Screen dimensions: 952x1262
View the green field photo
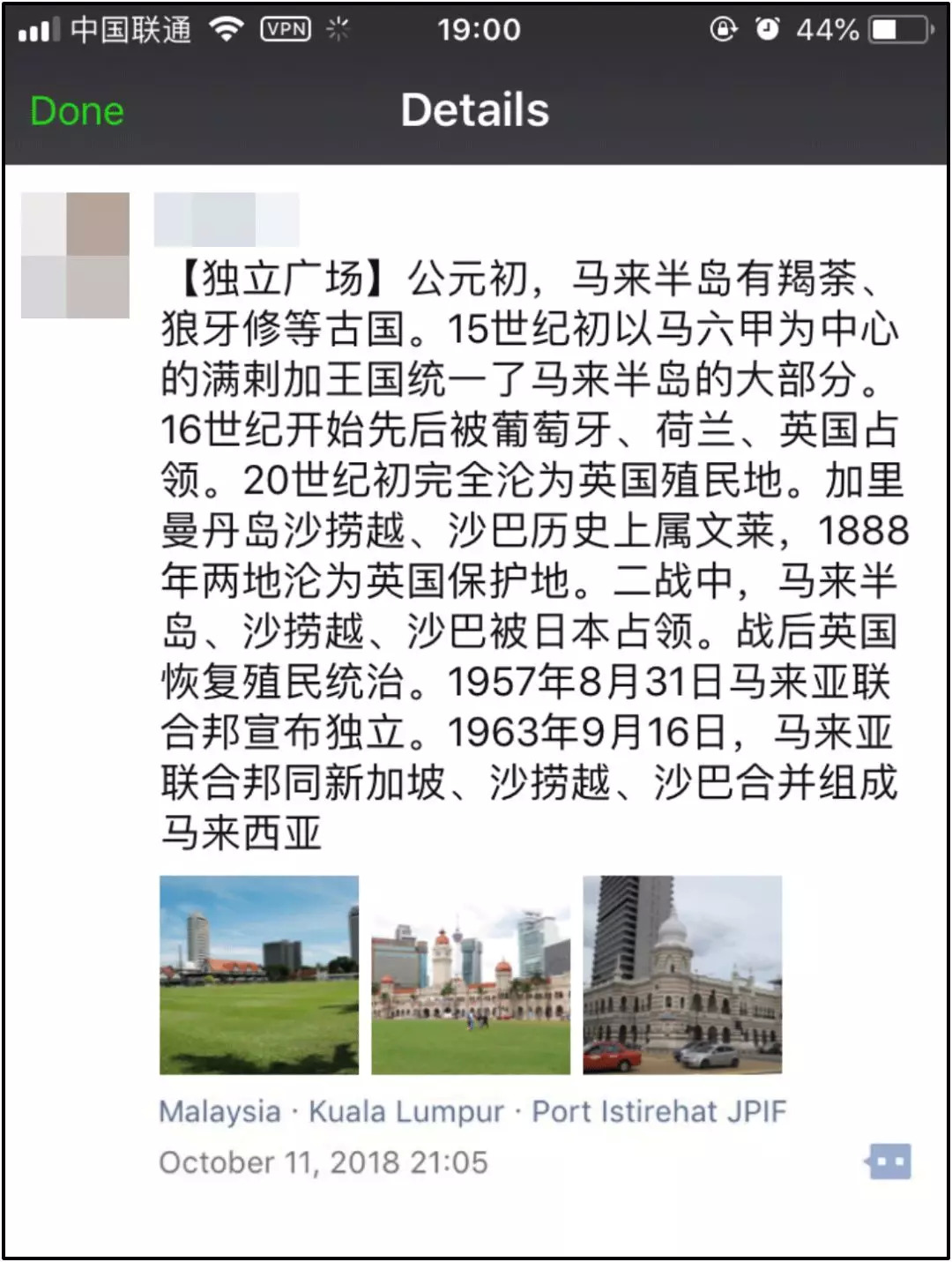pos(259,975)
